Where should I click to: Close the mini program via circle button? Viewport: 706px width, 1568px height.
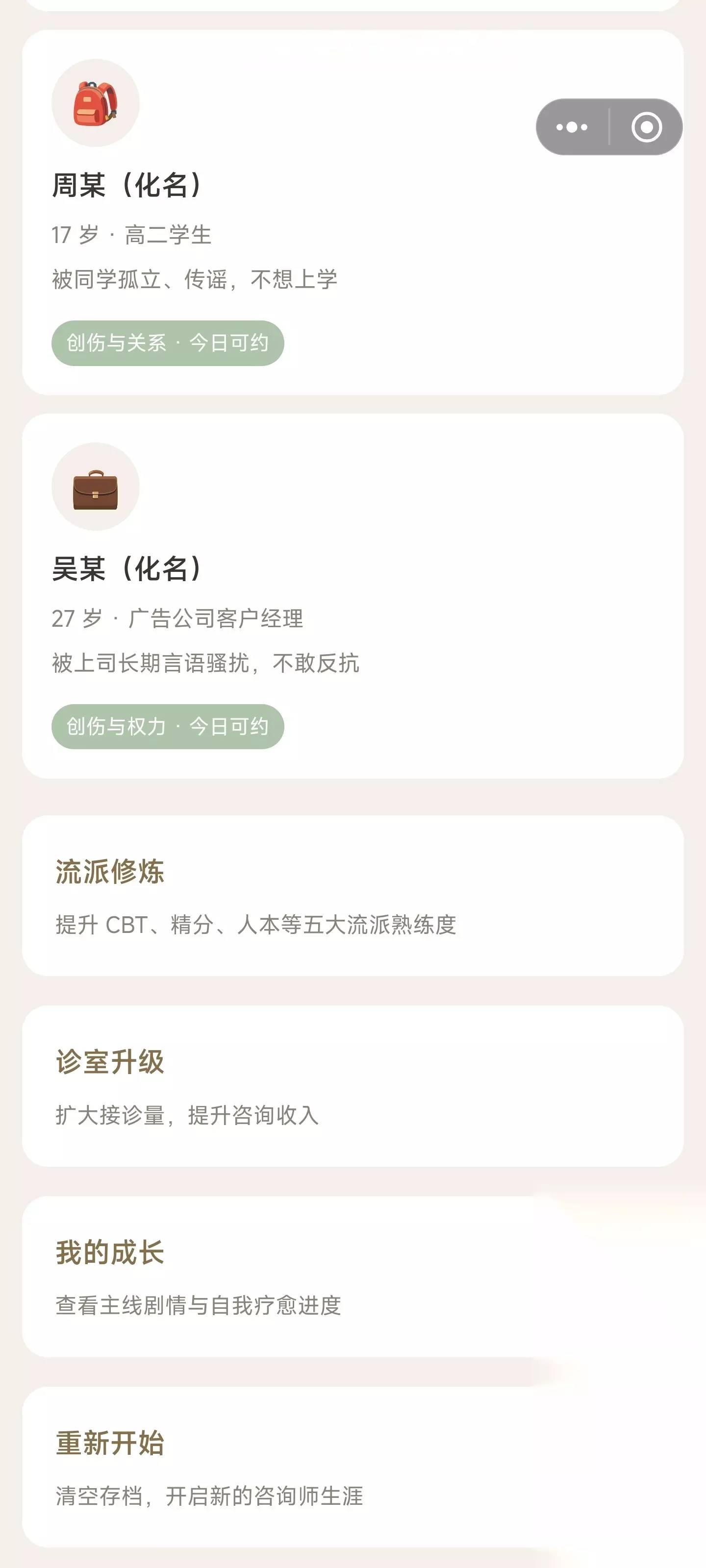tap(646, 127)
